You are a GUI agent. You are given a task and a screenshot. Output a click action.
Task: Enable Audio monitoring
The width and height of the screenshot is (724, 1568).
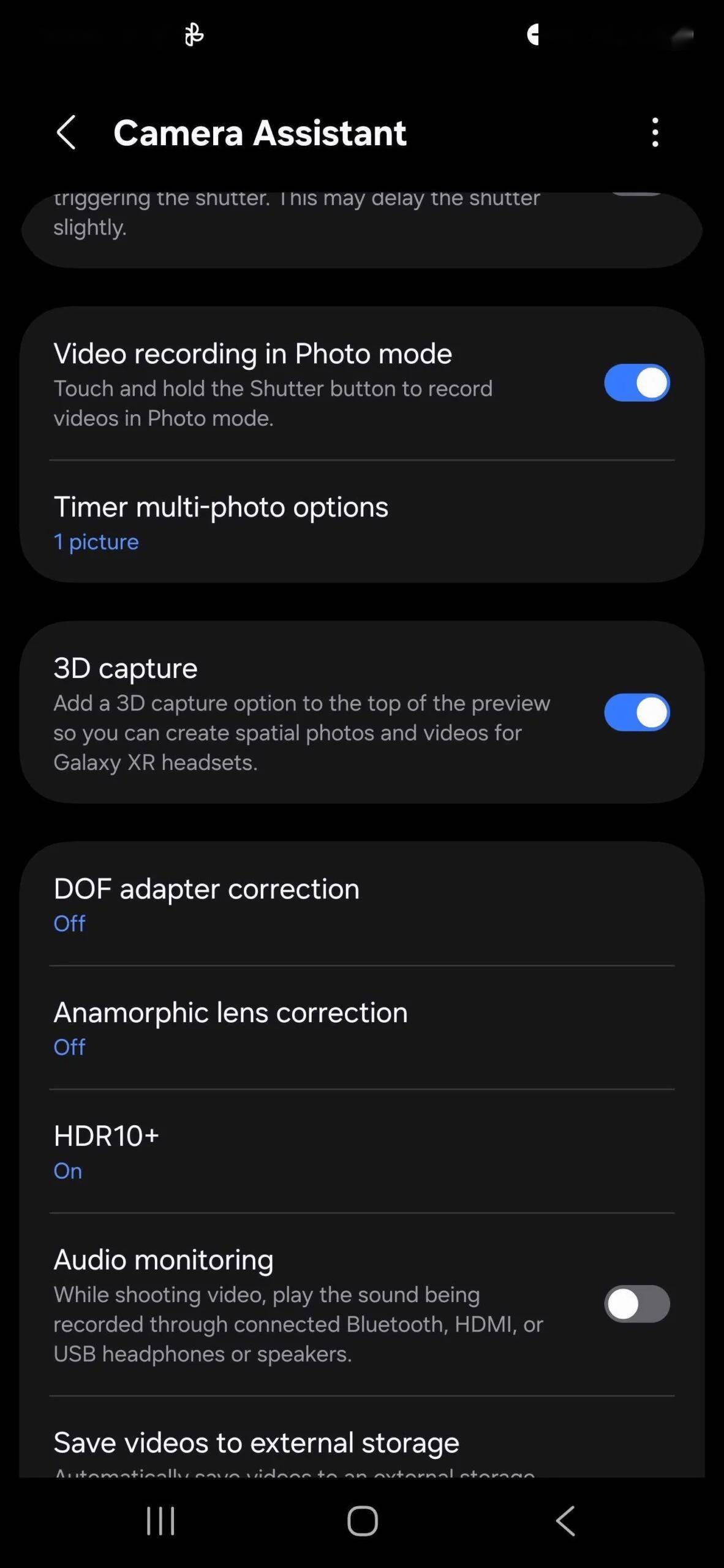636,1303
